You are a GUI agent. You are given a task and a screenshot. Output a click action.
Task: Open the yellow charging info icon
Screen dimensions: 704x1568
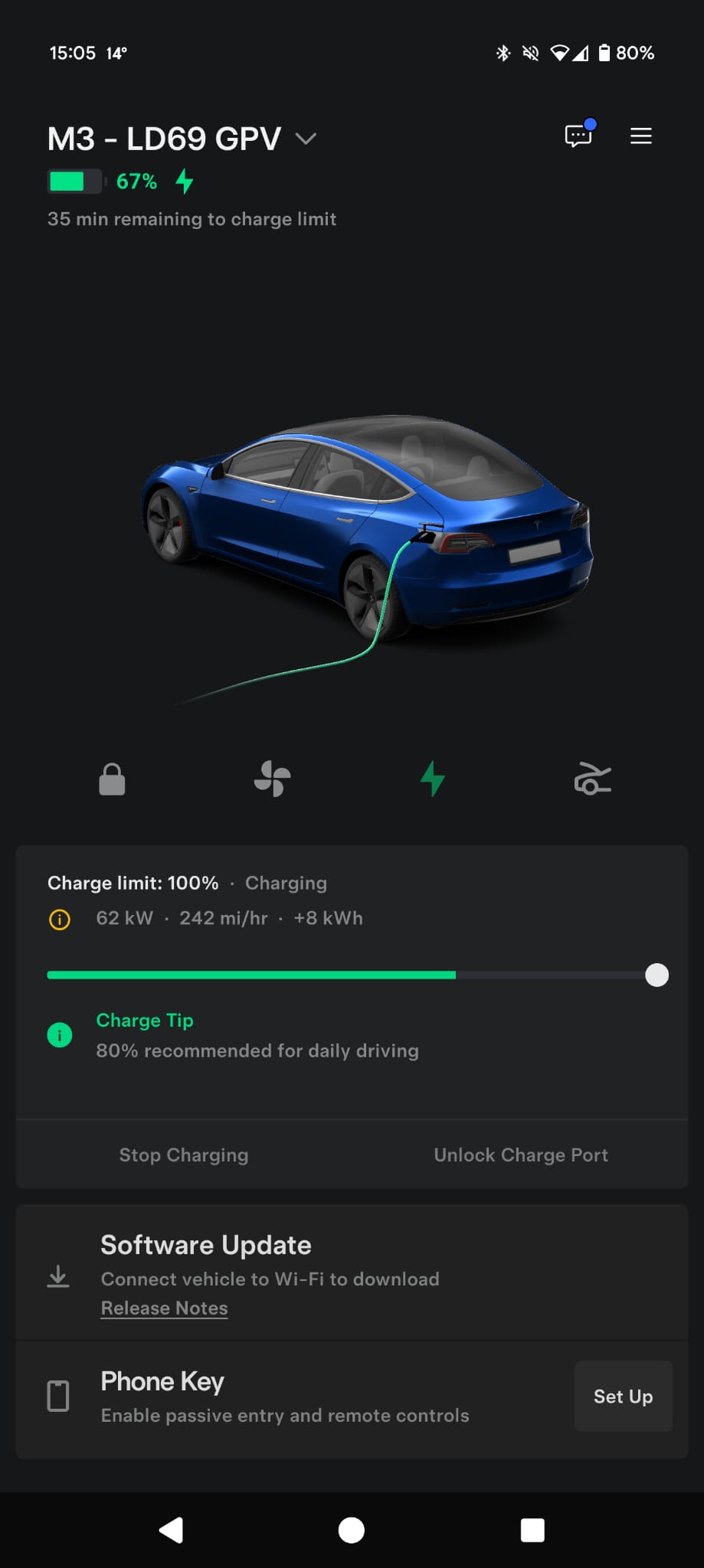60,919
